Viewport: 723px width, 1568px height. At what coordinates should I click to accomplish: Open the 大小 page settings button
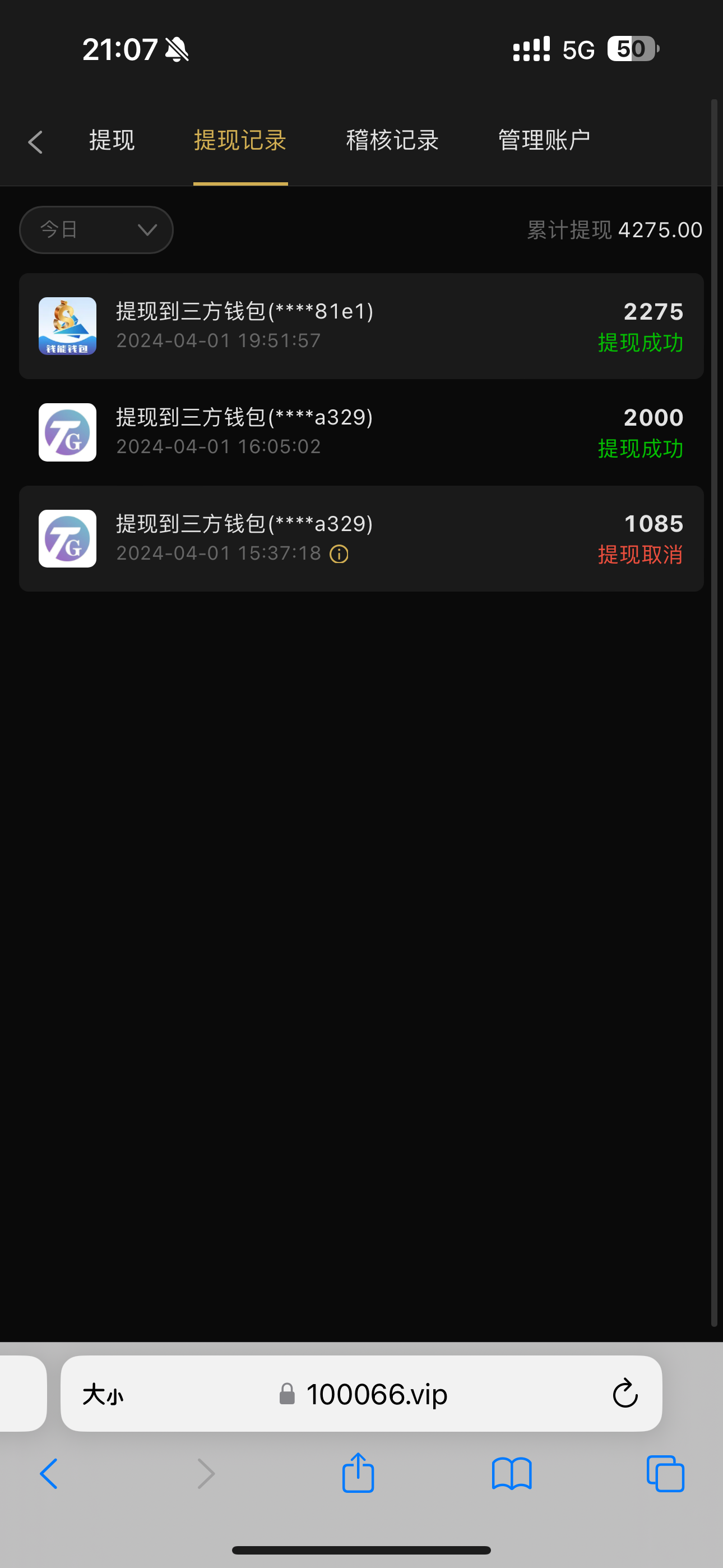pyautogui.click(x=103, y=1394)
